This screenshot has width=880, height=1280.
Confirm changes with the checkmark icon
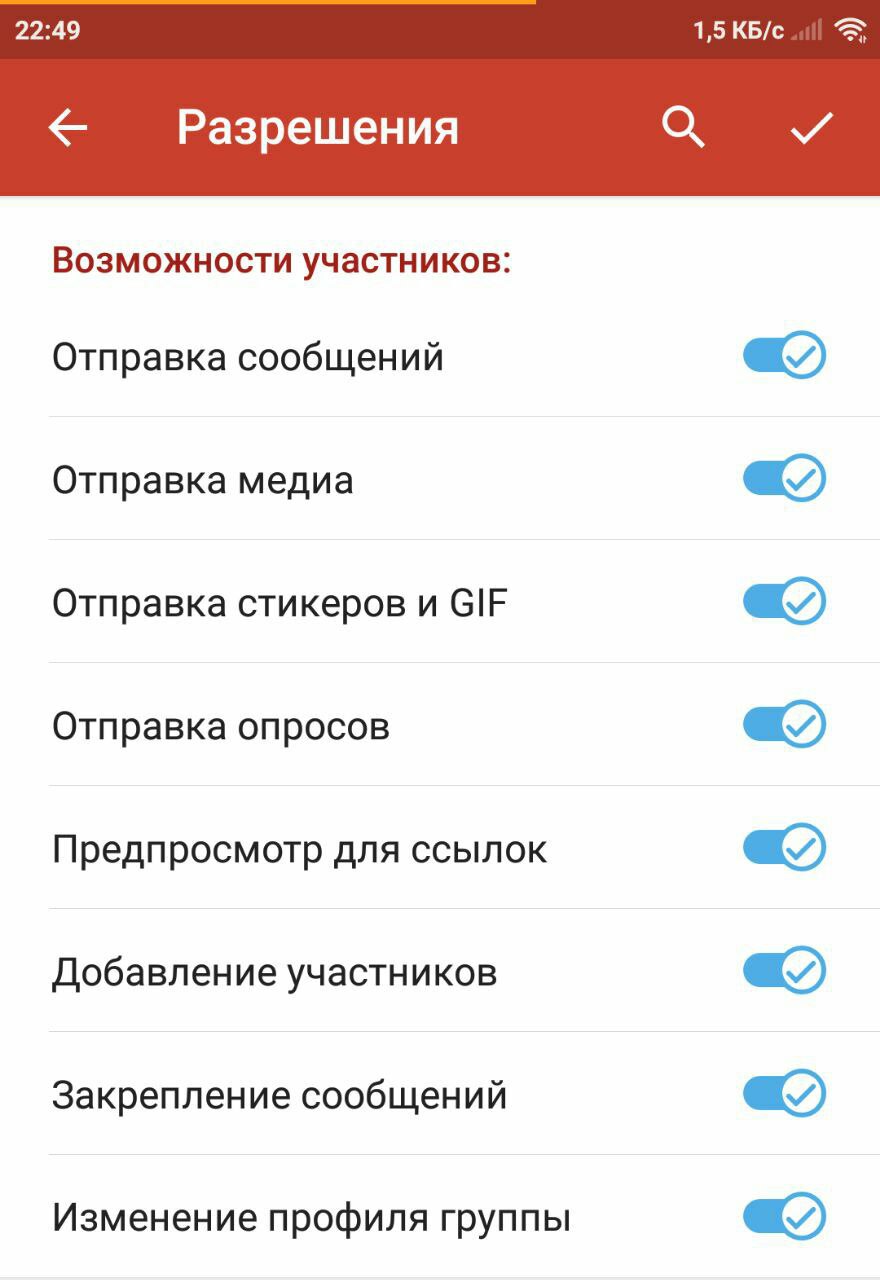811,128
